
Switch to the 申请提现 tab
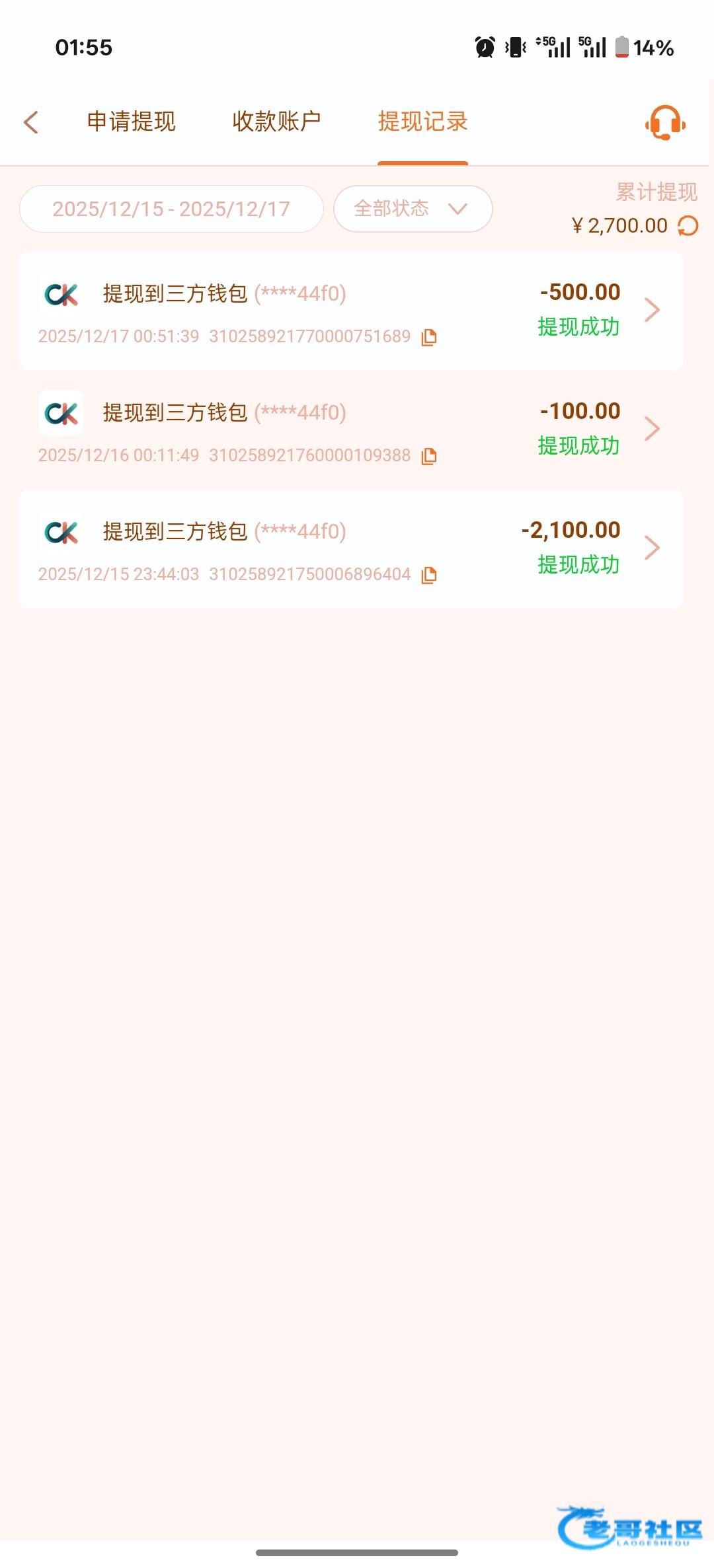point(132,122)
